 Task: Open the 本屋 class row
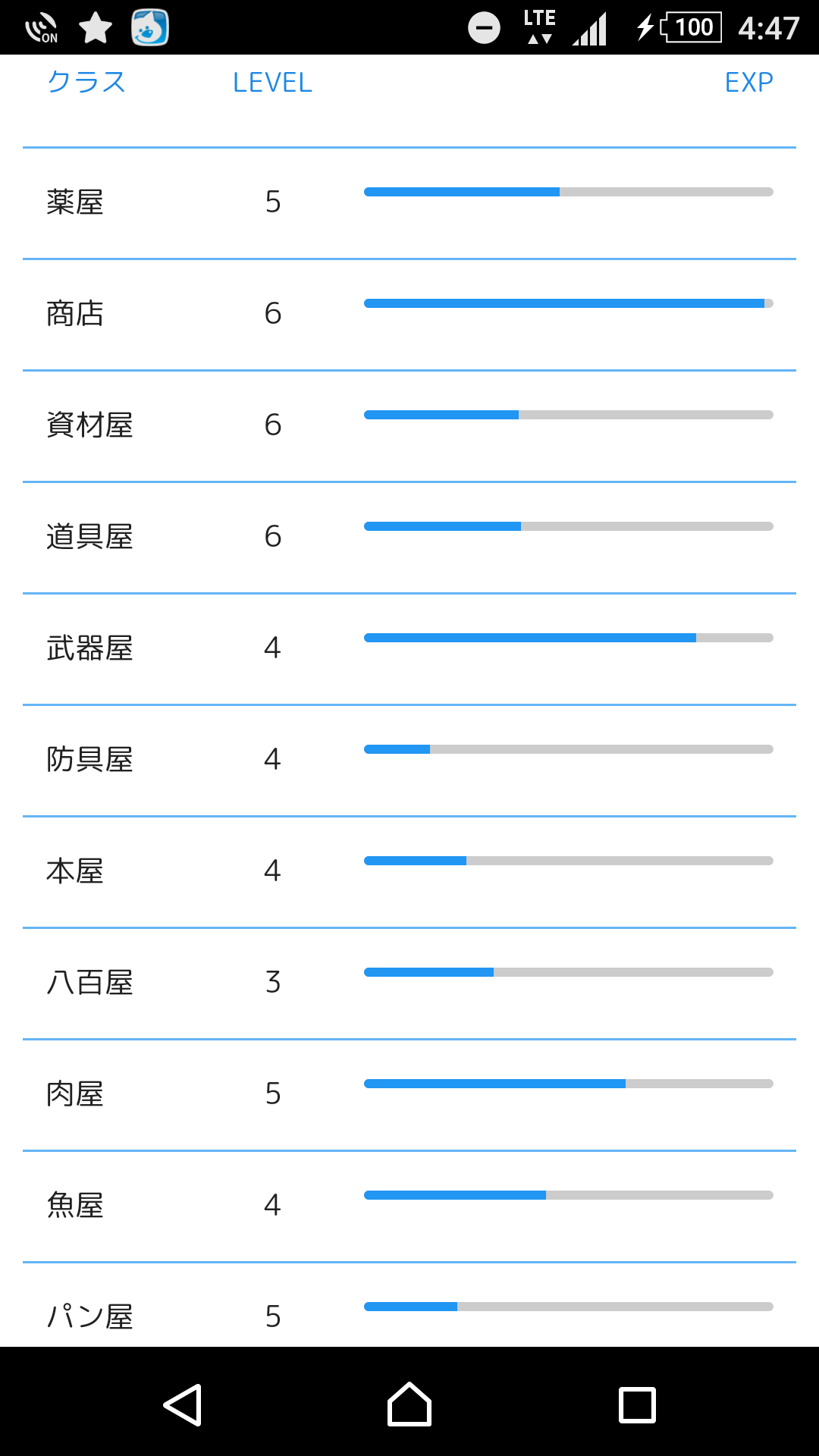tap(409, 872)
